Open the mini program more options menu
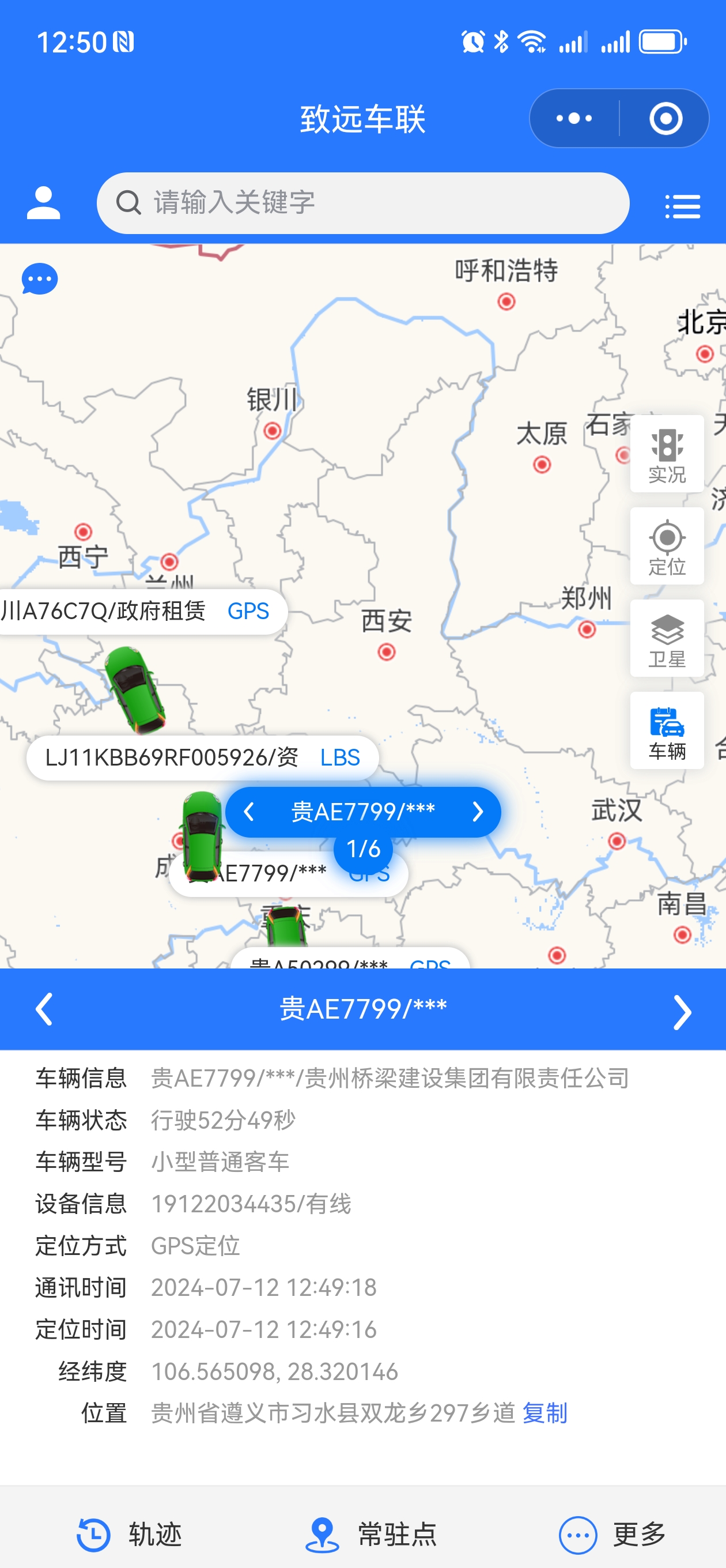Screen dimensions: 726x1568 [x=574, y=118]
